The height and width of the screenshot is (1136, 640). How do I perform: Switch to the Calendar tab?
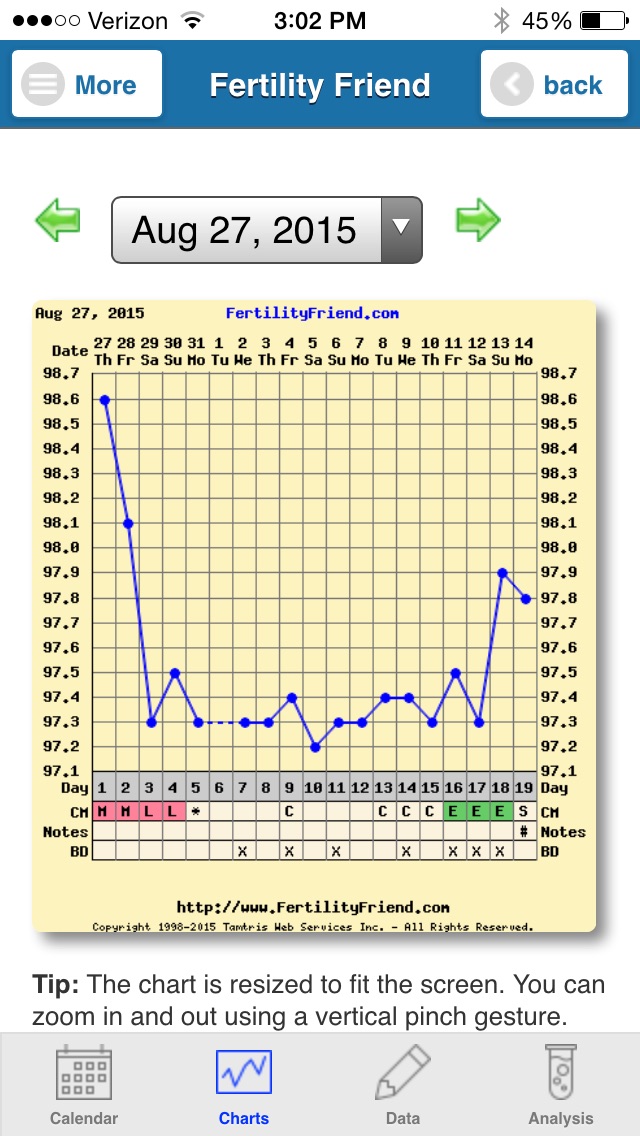[84, 1086]
